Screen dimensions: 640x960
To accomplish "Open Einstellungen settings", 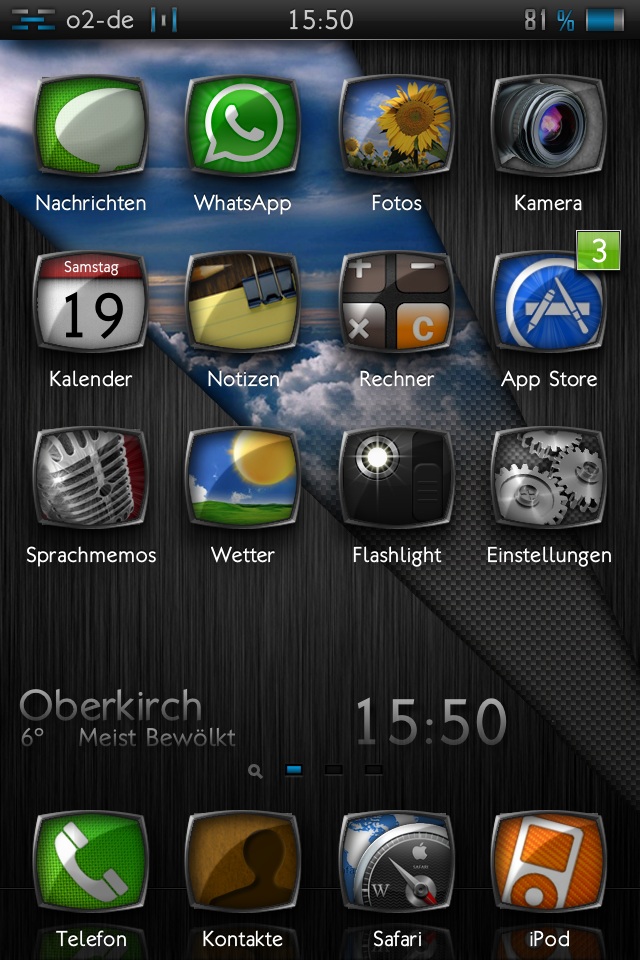I will [x=548, y=480].
